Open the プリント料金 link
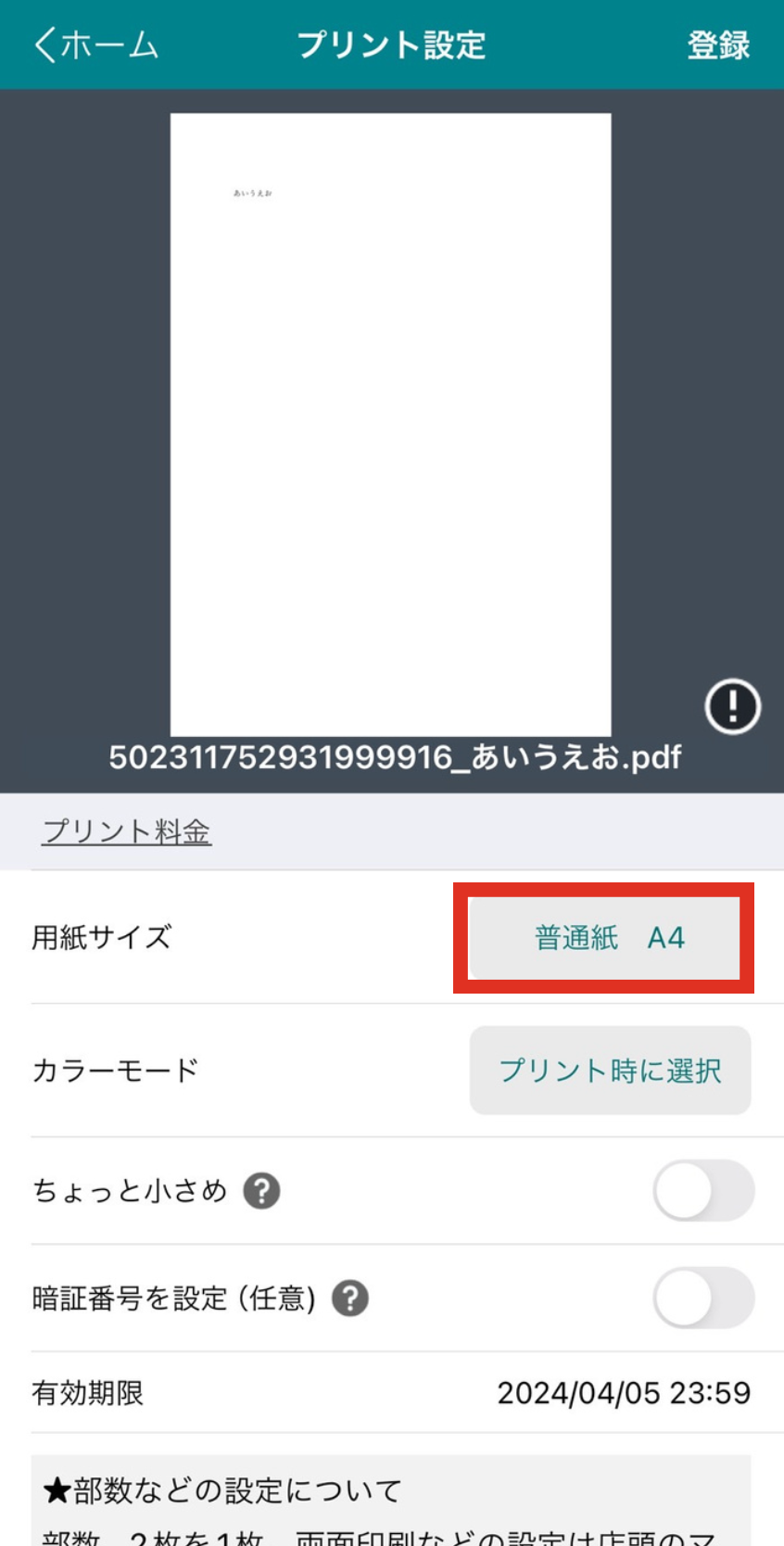The image size is (784, 1546). tap(127, 831)
